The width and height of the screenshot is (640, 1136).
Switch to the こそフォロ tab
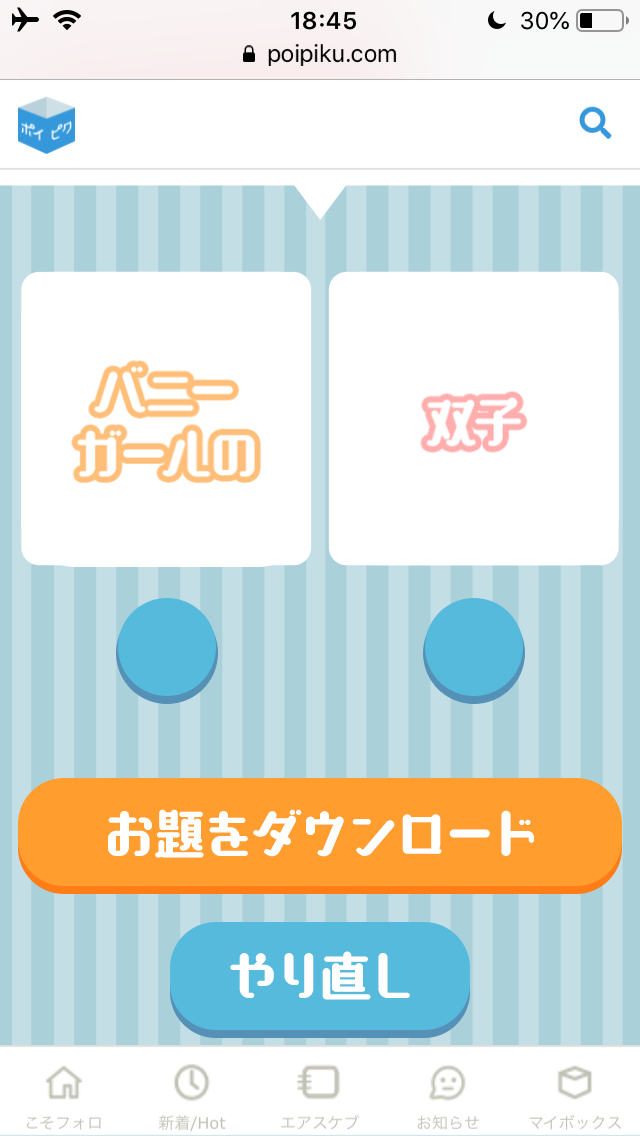64,1094
